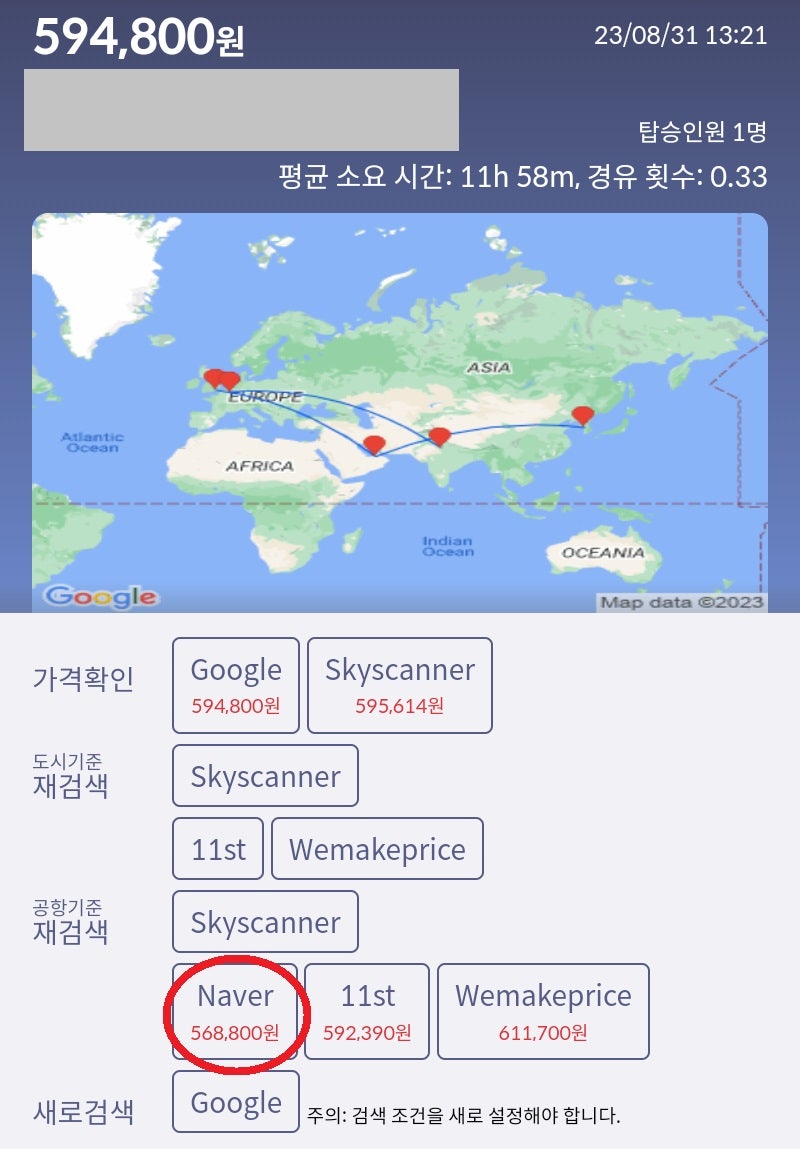The height and width of the screenshot is (1149, 800).
Task: Click the red pin on the Arabian Peninsula
Action: tap(372, 442)
